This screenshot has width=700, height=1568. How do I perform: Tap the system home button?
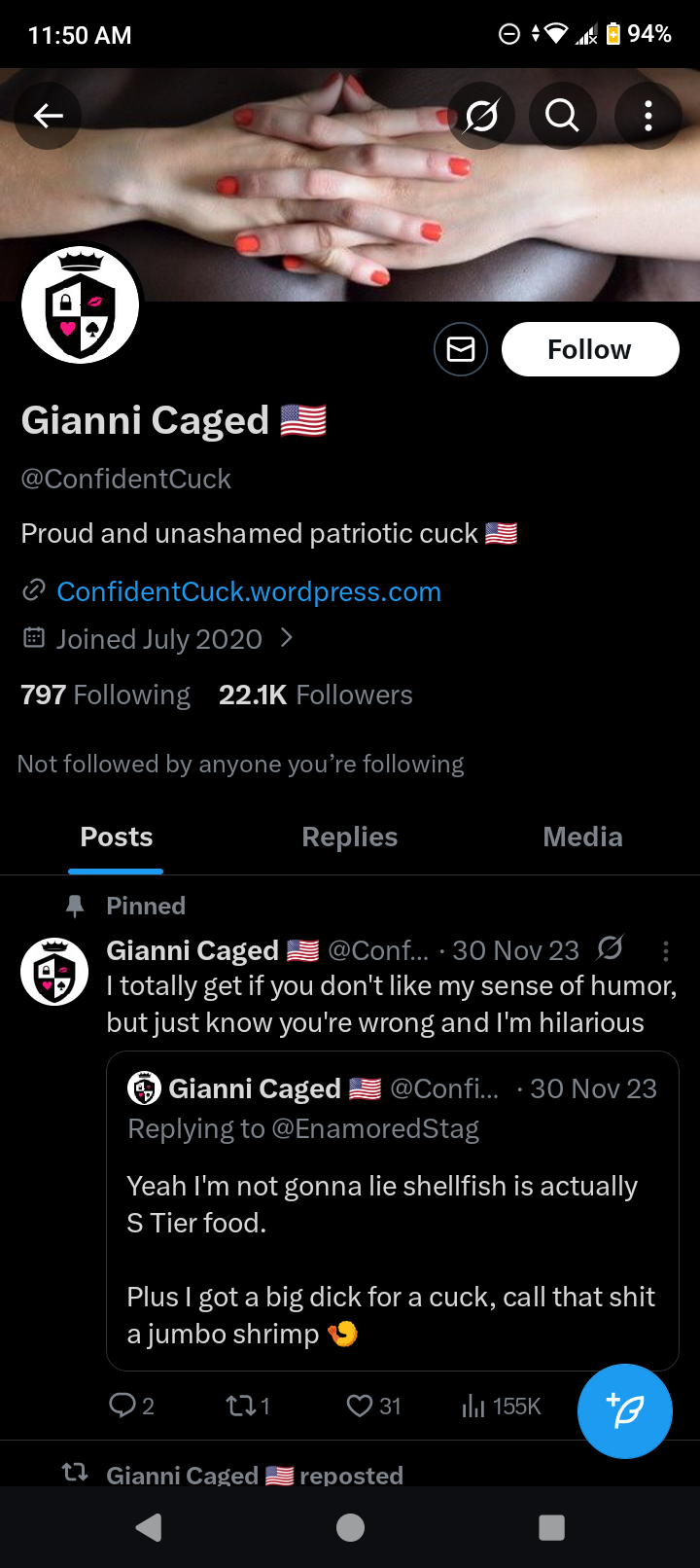tap(350, 1528)
